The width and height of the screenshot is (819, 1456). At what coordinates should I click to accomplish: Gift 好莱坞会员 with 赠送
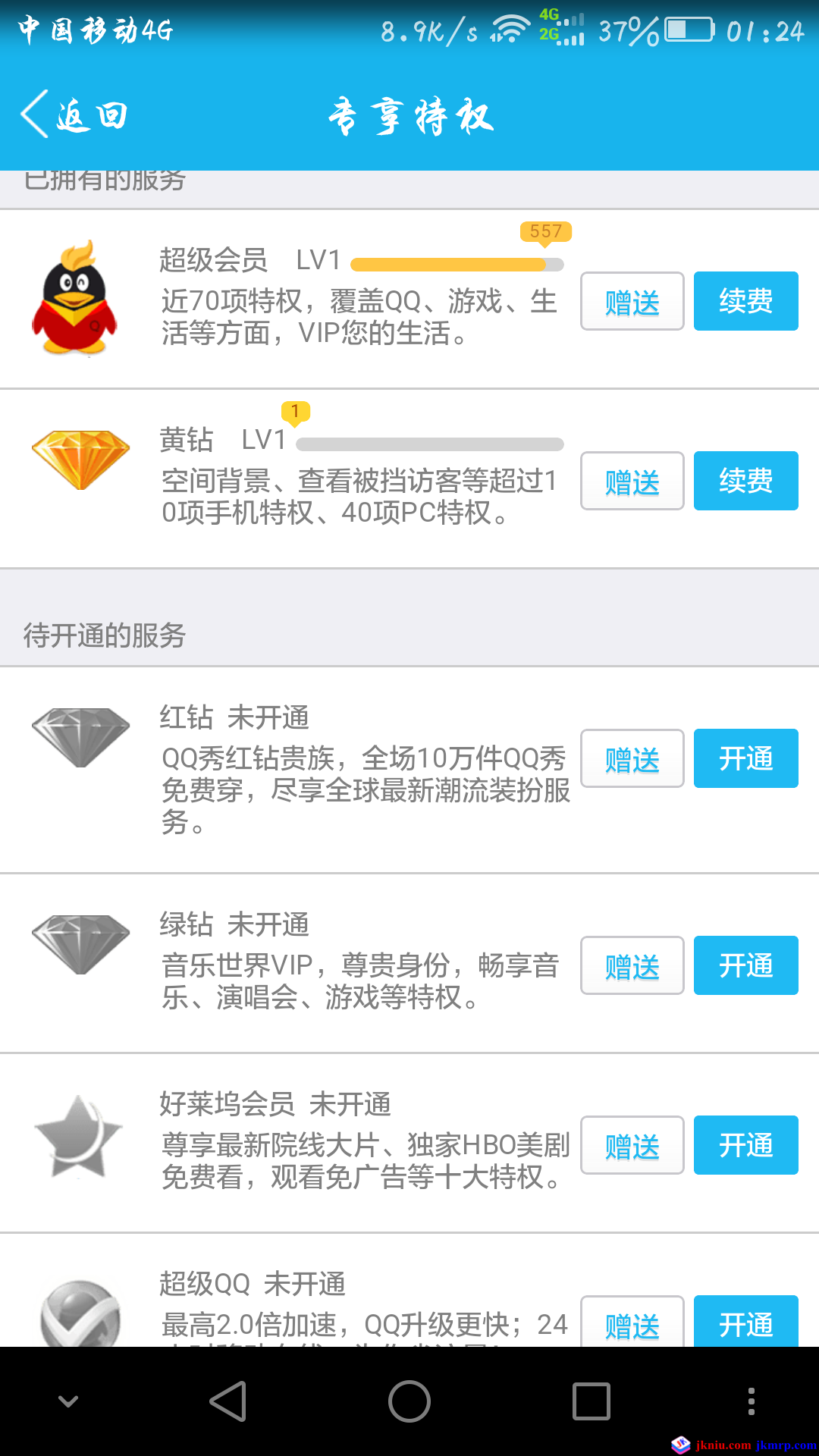tap(632, 1146)
